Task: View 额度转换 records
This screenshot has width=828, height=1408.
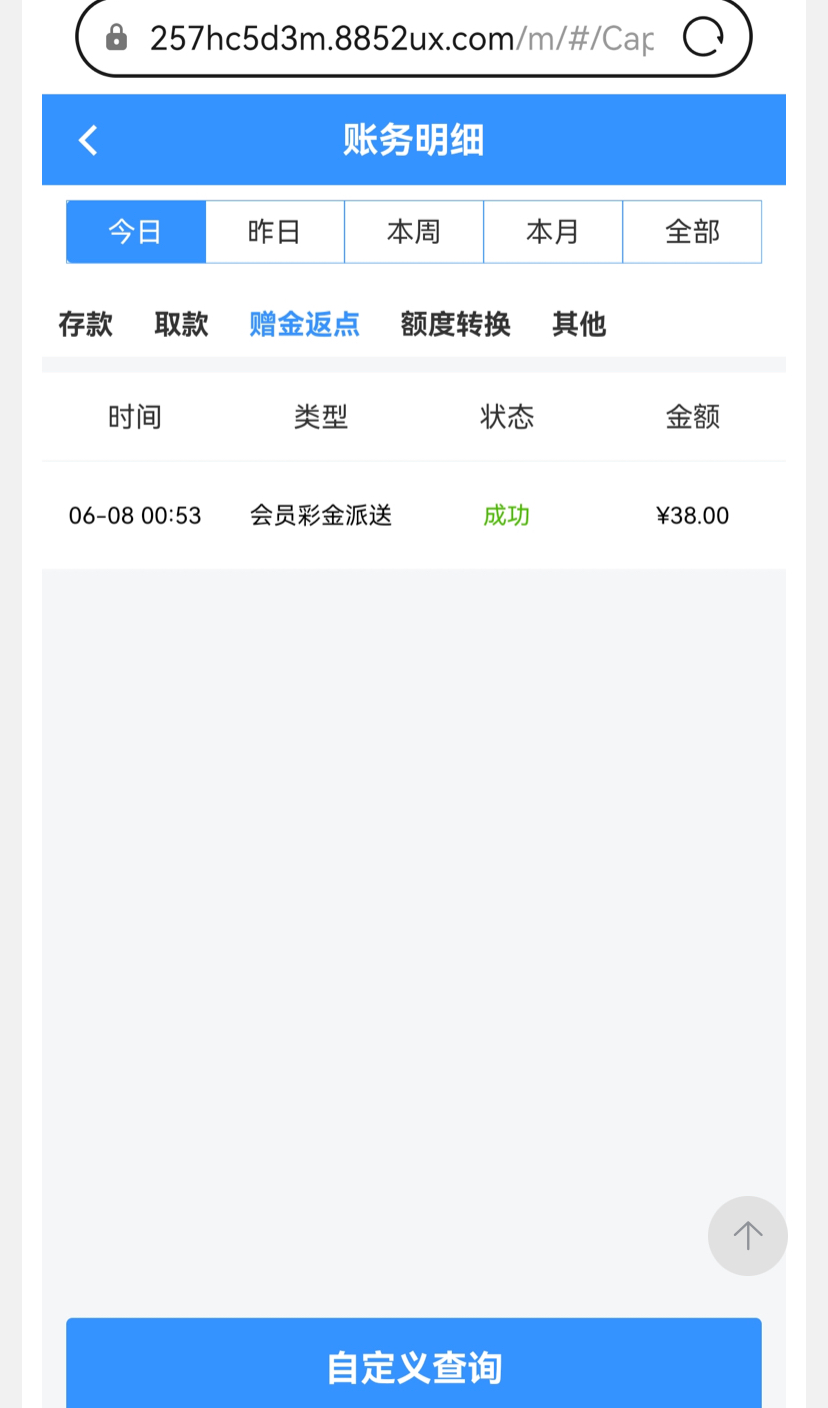Action: pyautogui.click(x=455, y=324)
